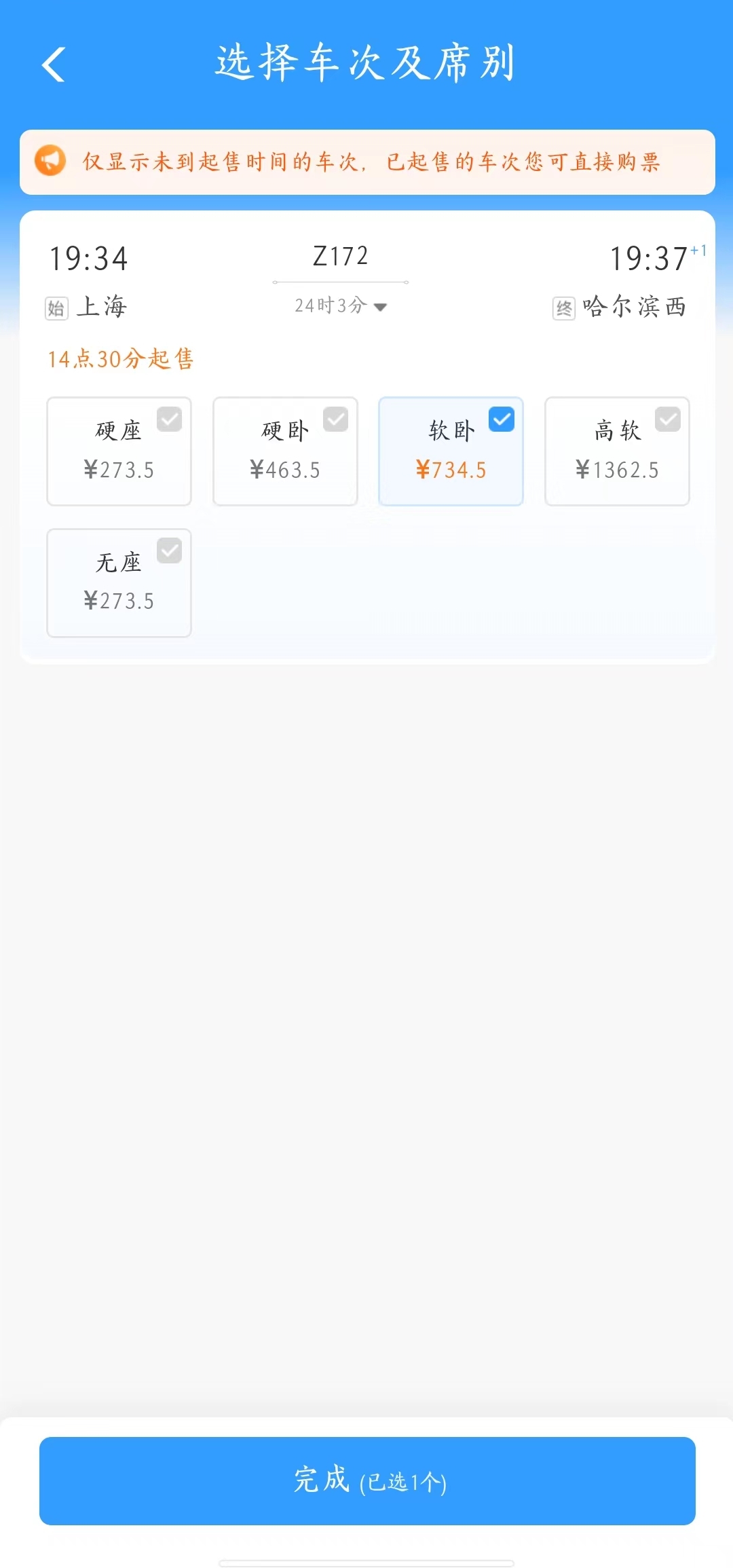Select the 高软 ¥1362.5 option

617,451
